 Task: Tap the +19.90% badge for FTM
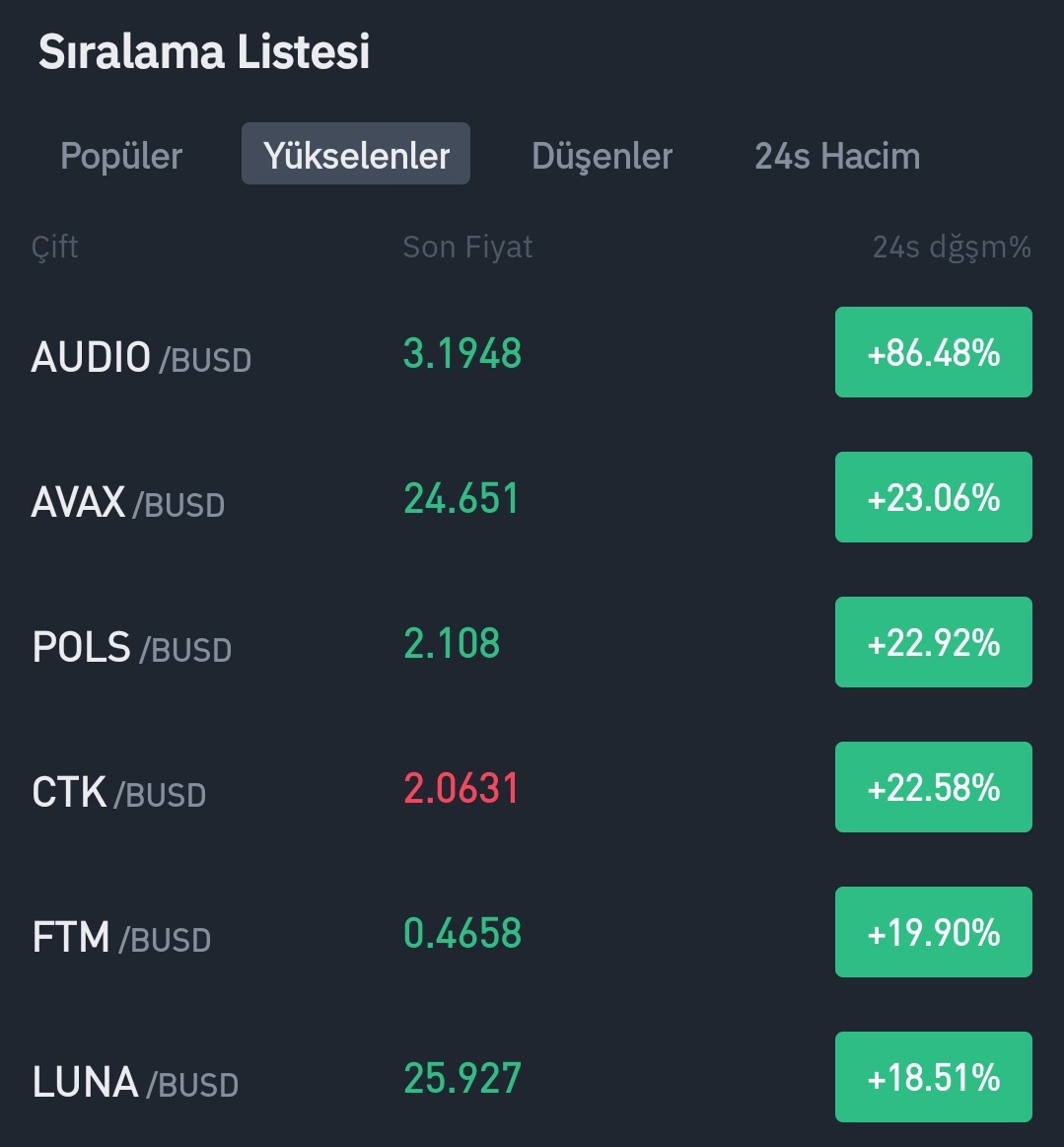[934, 932]
